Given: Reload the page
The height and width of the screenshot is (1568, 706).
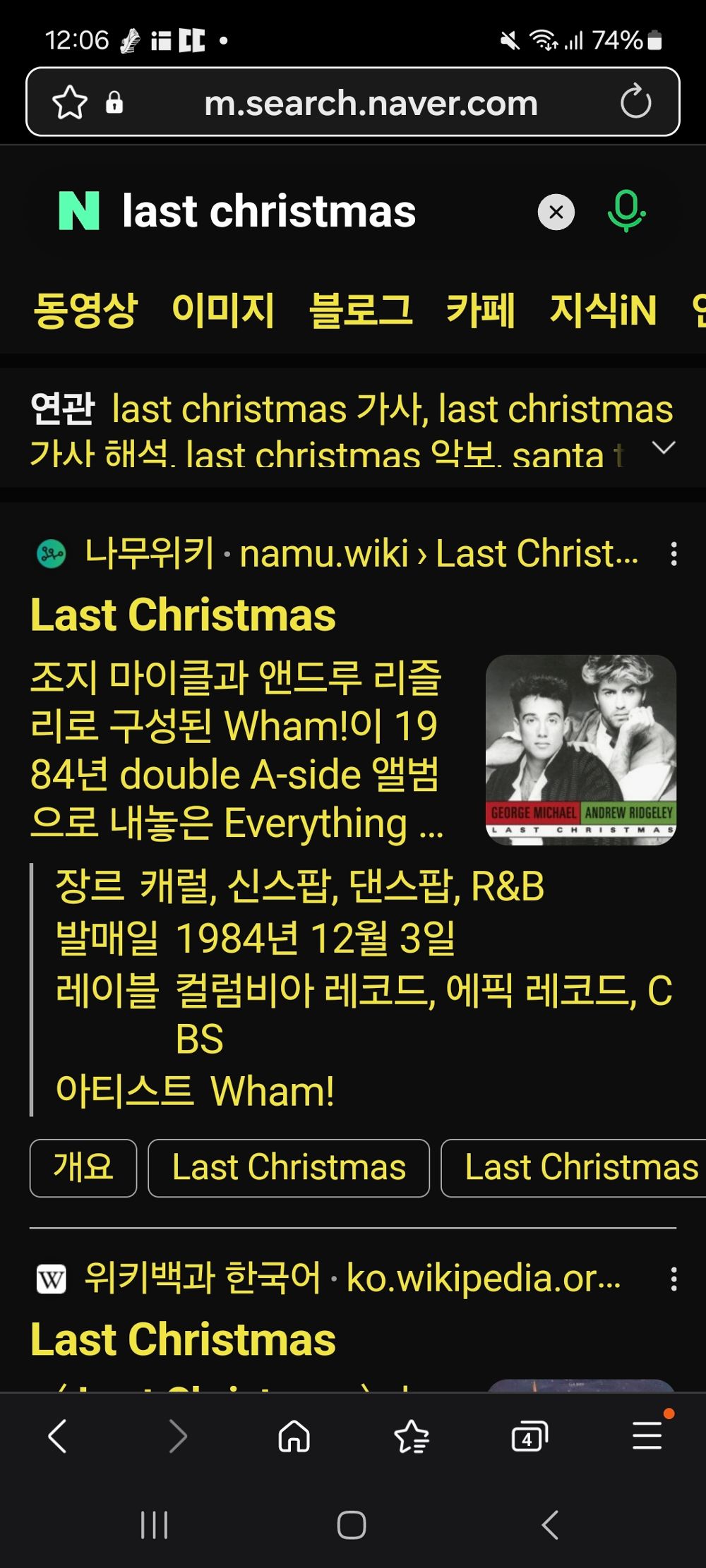Looking at the screenshot, I should coord(635,102).
